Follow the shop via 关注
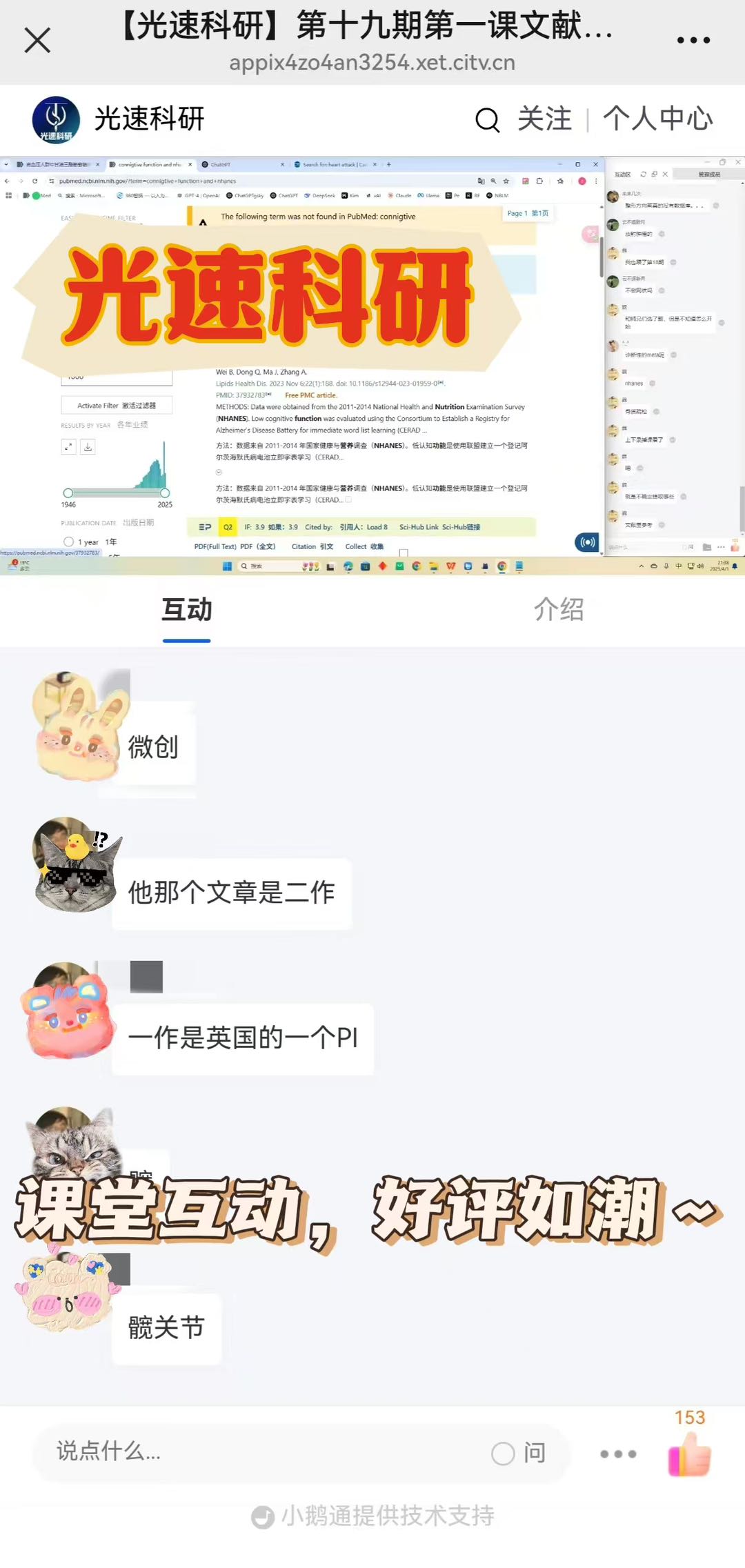The image size is (745, 1568). tap(544, 119)
